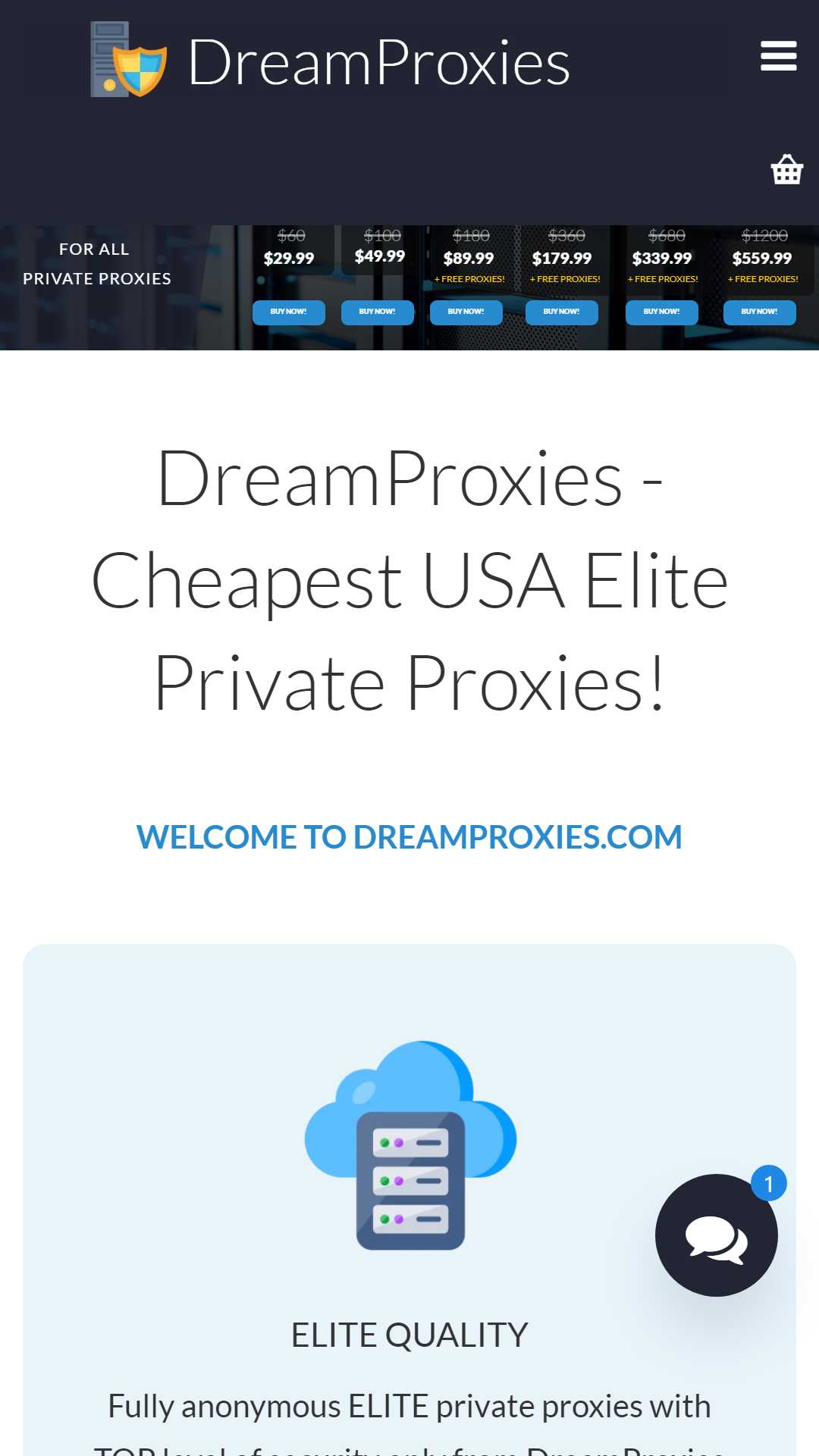Buy the $49.99 proxy package
Screen dimensions: 819x1456
(x=378, y=312)
